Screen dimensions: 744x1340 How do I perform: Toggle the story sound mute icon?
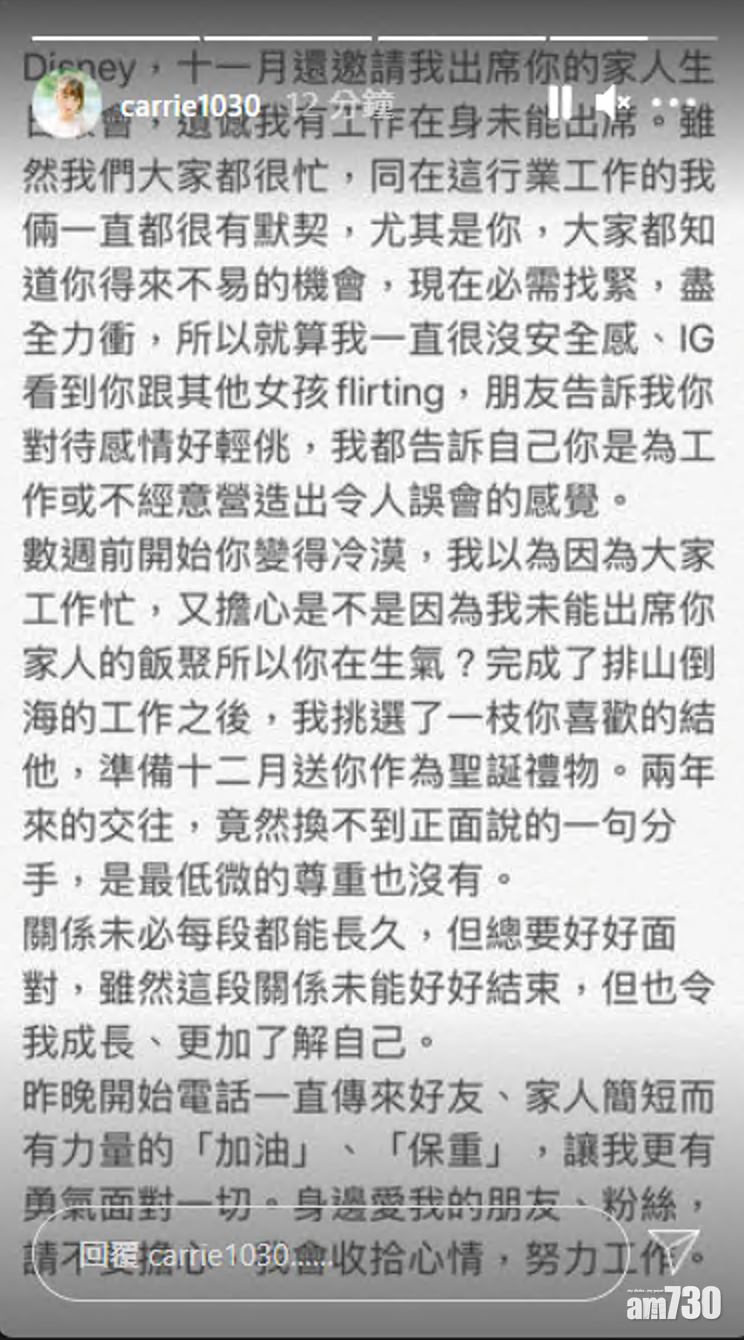(613, 102)
